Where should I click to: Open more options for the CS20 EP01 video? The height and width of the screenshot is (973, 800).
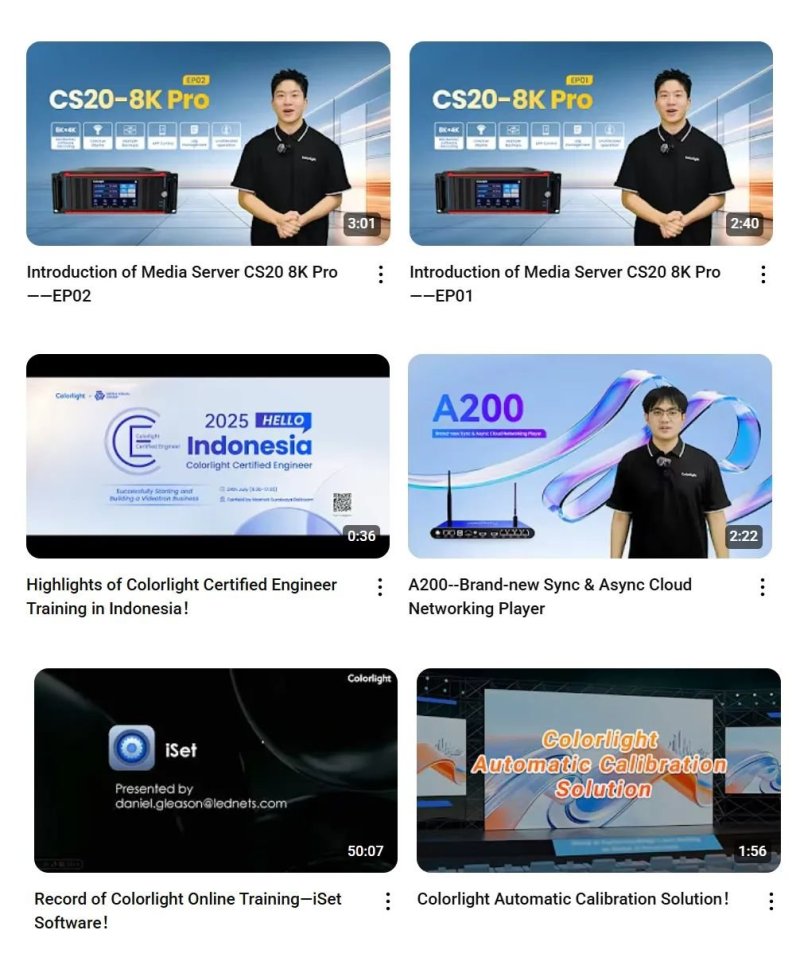pyautogui.click(x=763, y=274)
